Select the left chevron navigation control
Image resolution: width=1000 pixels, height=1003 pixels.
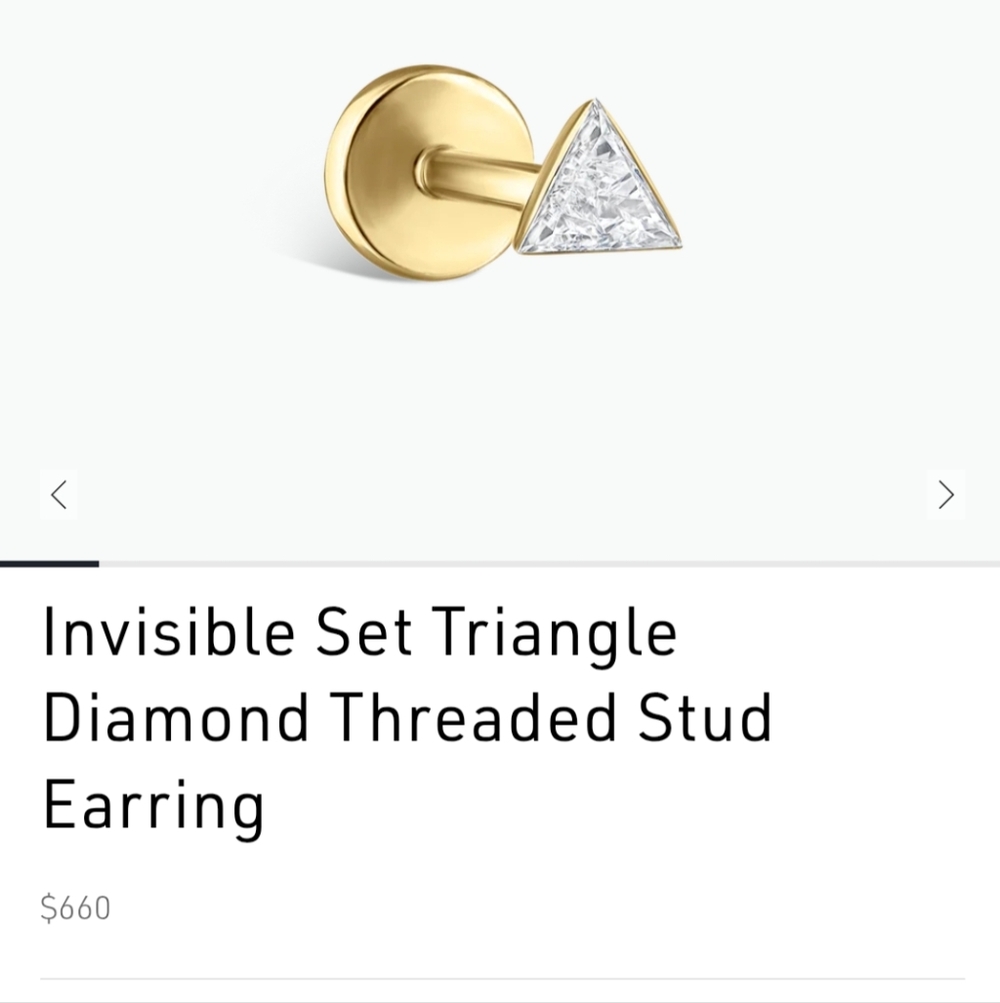[x=58, y=493]
